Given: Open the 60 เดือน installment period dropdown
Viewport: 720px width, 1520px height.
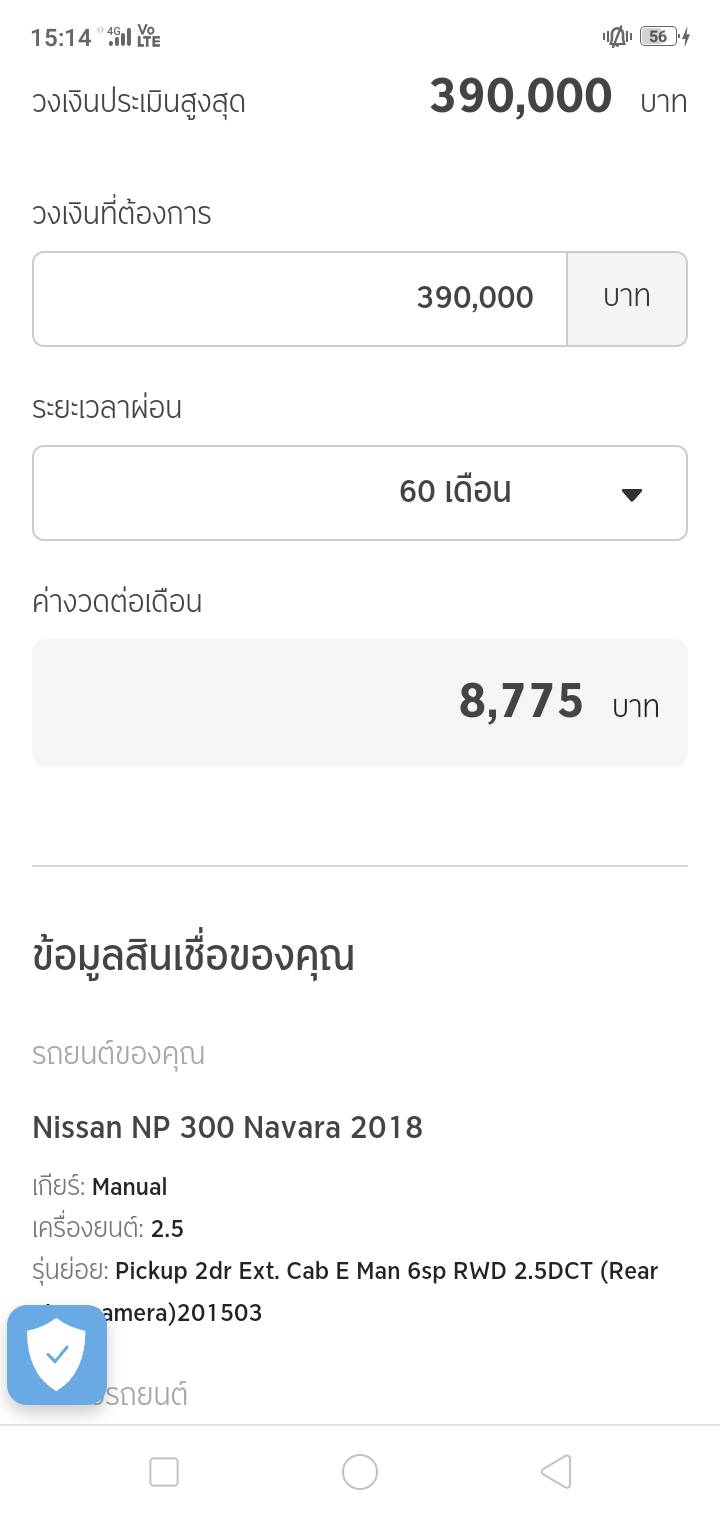Looking at the screenshot, I should click(x=360, y=492).
